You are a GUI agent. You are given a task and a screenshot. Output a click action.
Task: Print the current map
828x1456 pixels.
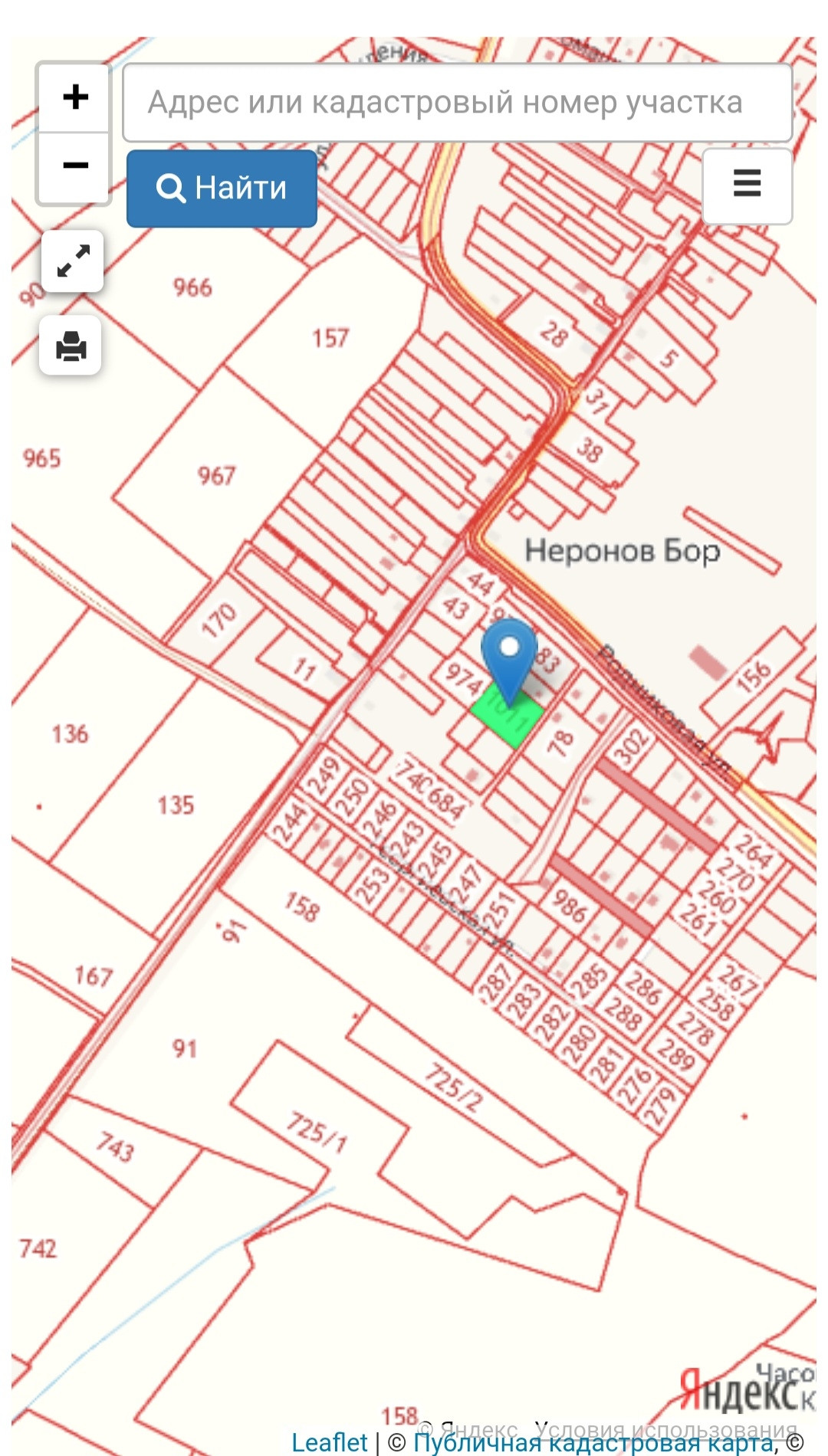(71, 346)
